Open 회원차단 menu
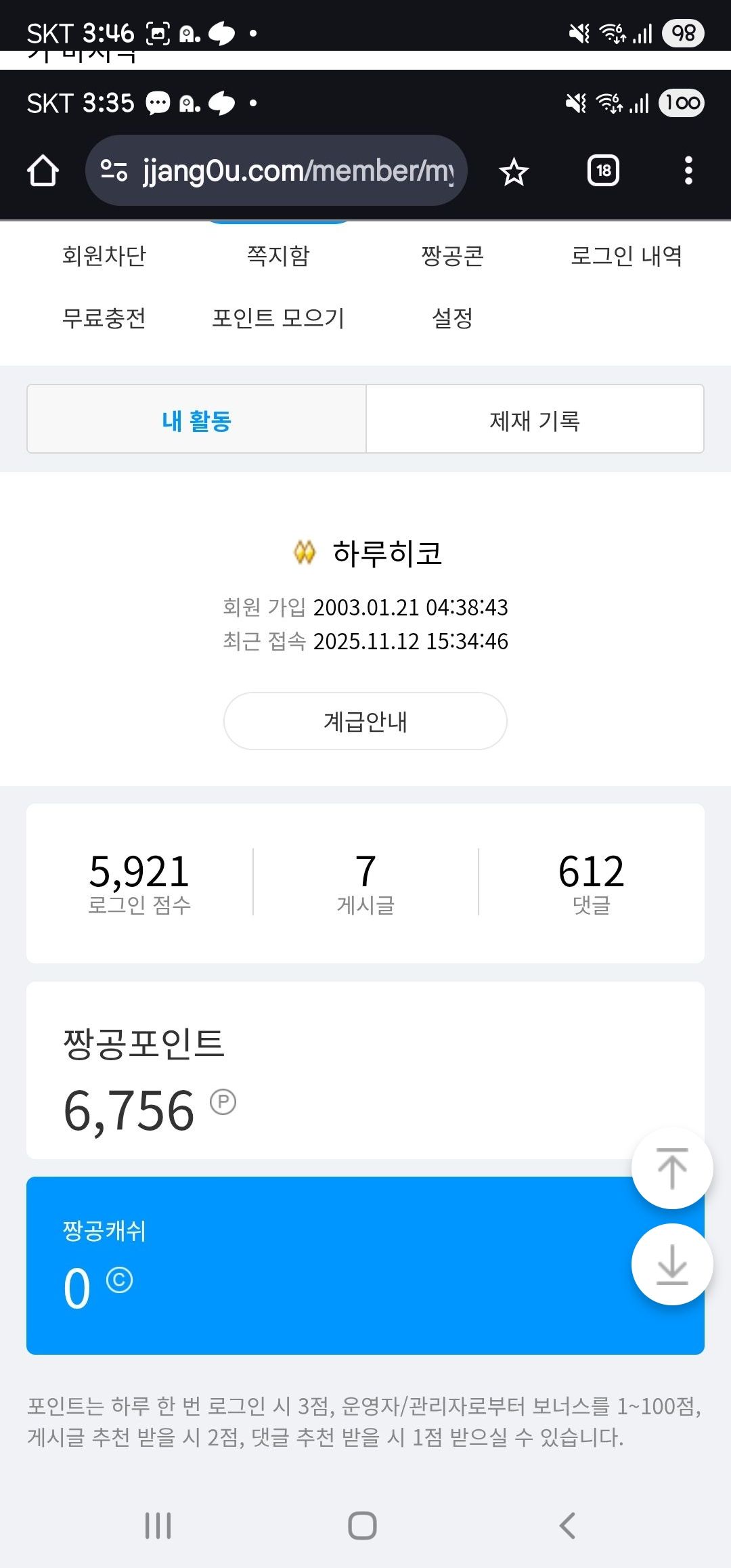 (104, 256)
